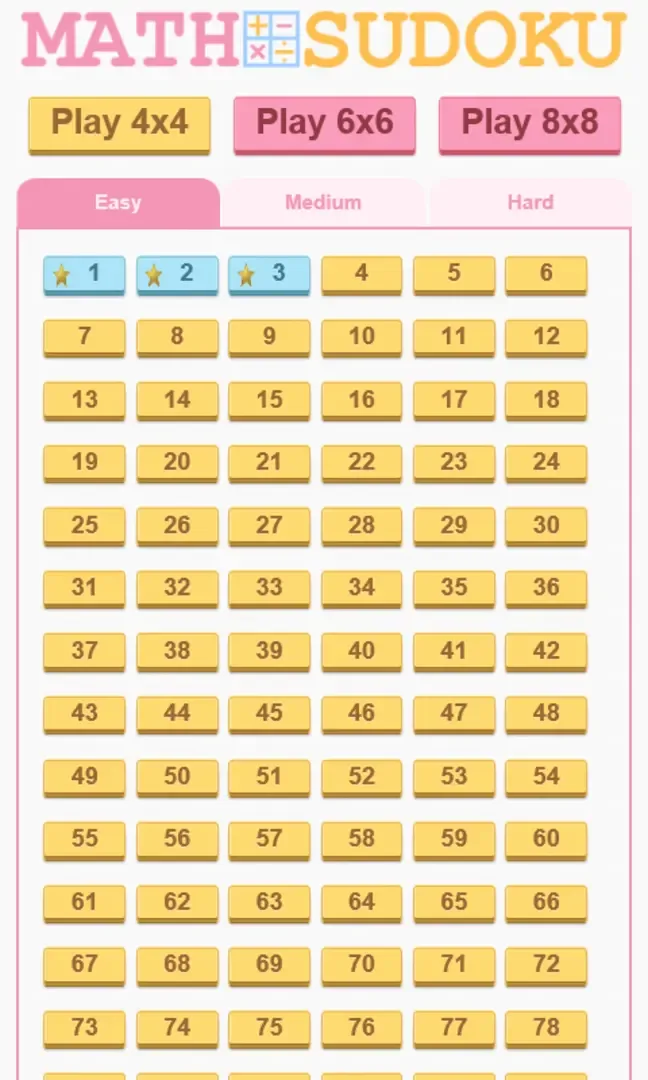Open puzzle 35
Image resolution: width=648 pixels, height=1080 pixels.
[454, 587]
